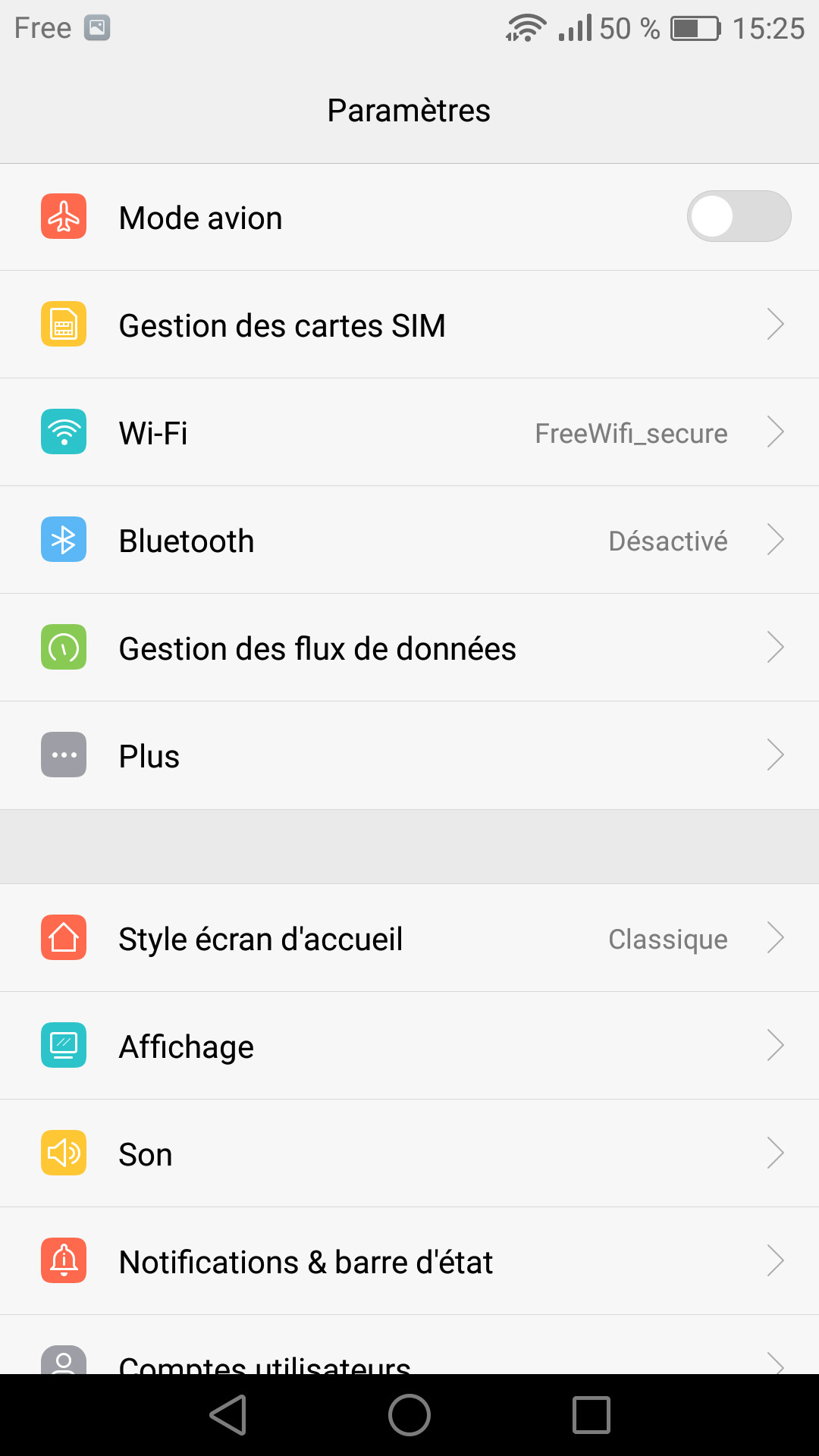This screenshot has height=1456, width=819.
Task: Open Affichage settings
Action: click(x=409, y=1046)
